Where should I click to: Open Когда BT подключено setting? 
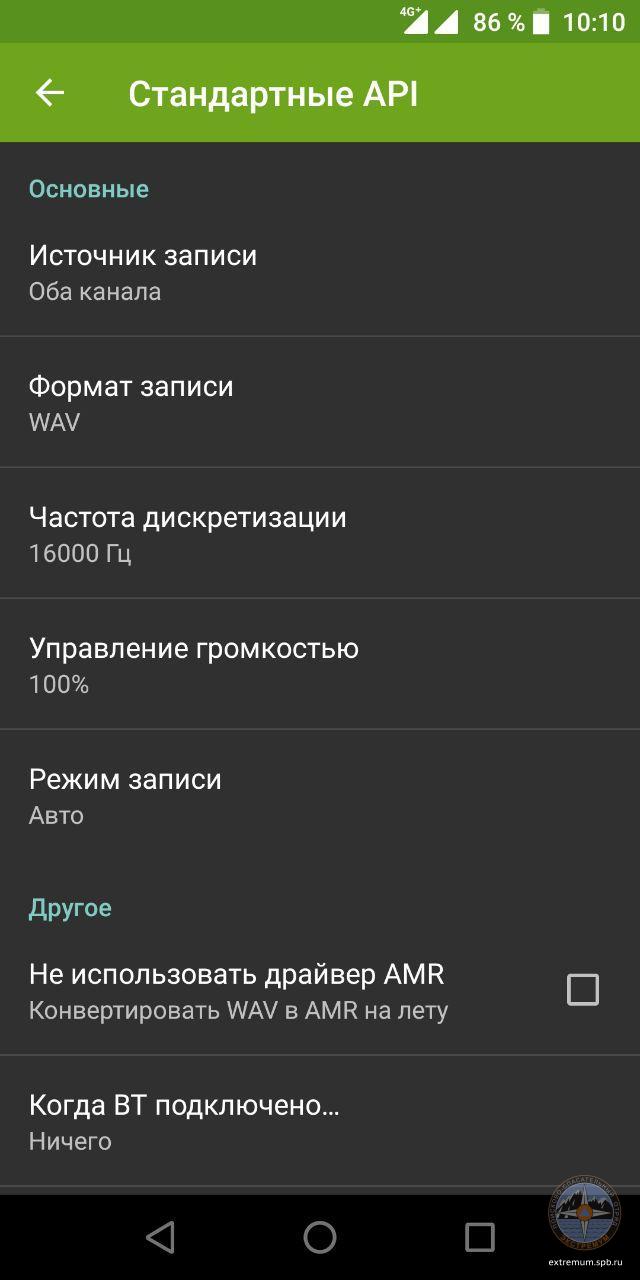click(x=320, y=1122)
